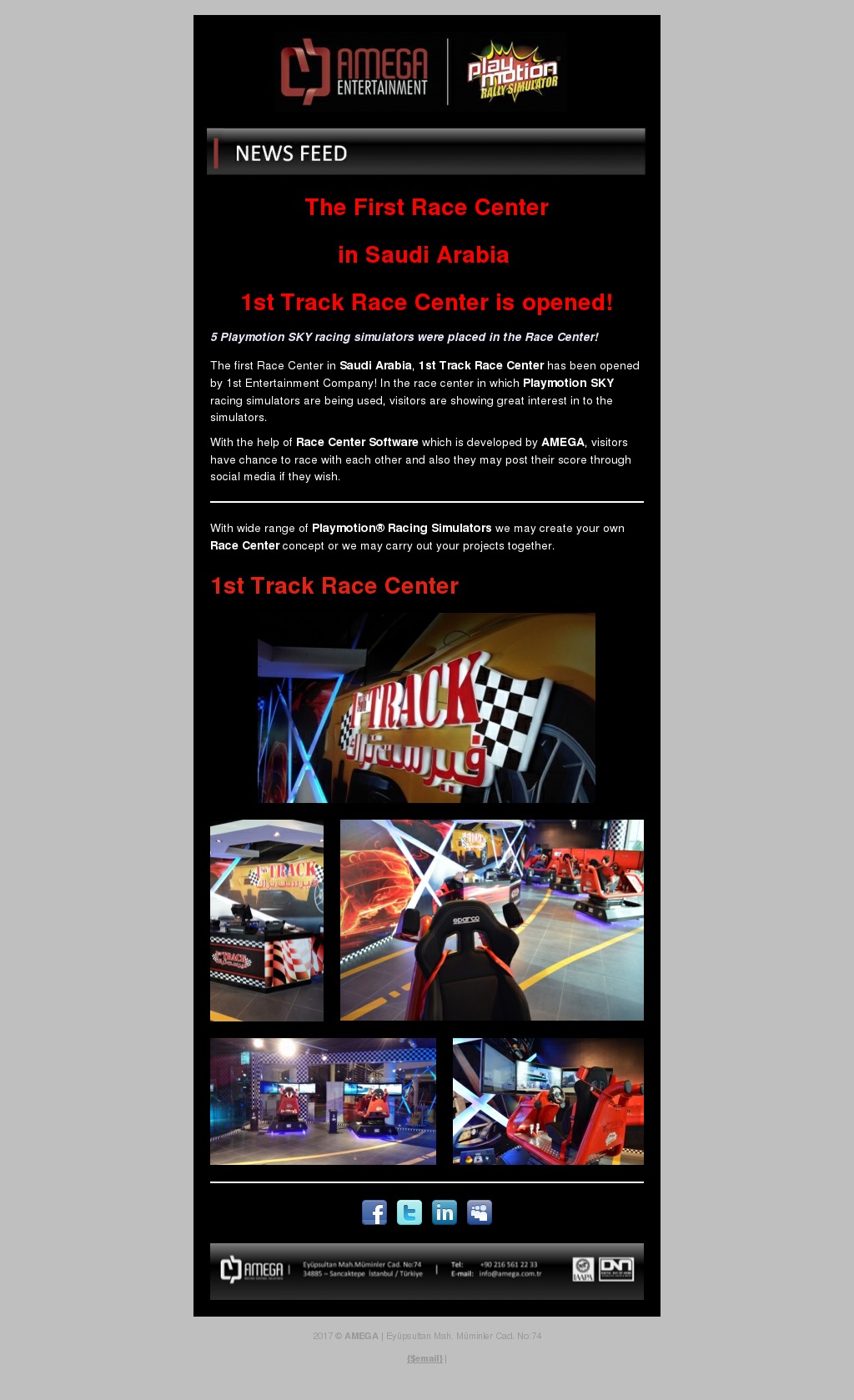Viewport: 854px width, 1400px height.
Task: Open the MySpace people icon link
Action: pos(480,1212)
